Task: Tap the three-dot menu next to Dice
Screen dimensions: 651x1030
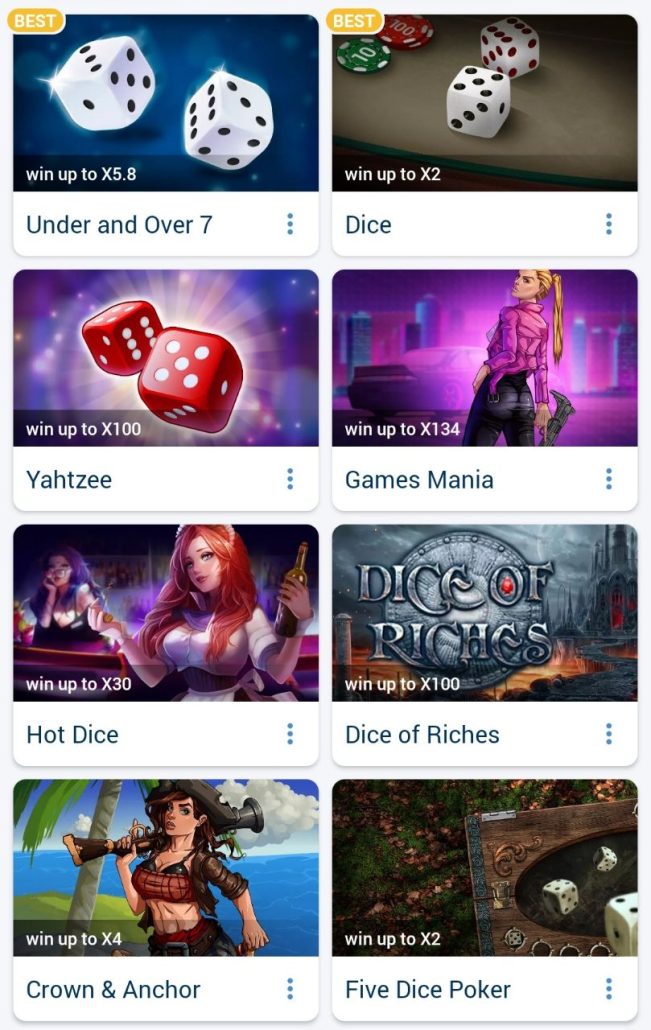Action: (608, 224)
